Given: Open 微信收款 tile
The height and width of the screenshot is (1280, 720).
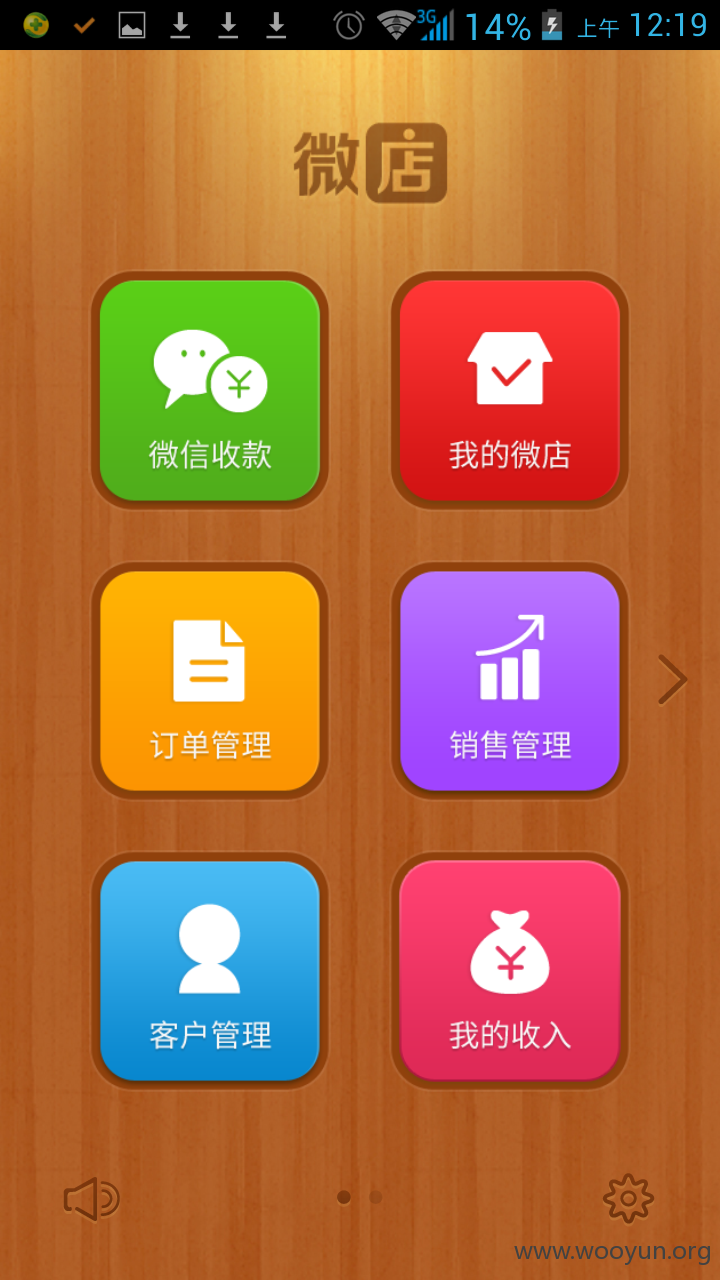Looking at the screenshot, I should point(210,390).
